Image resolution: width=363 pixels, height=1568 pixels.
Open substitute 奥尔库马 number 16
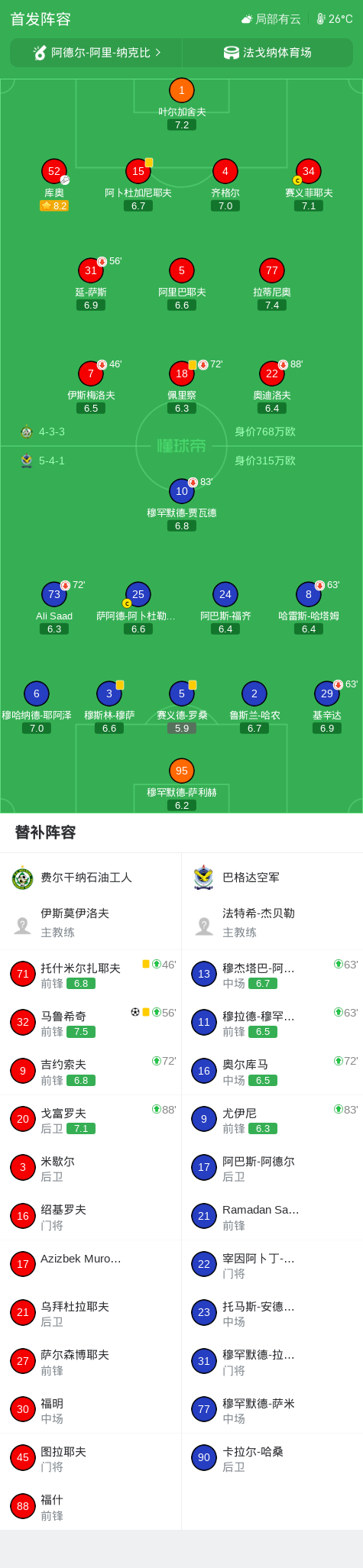[x=272, y=1071]
